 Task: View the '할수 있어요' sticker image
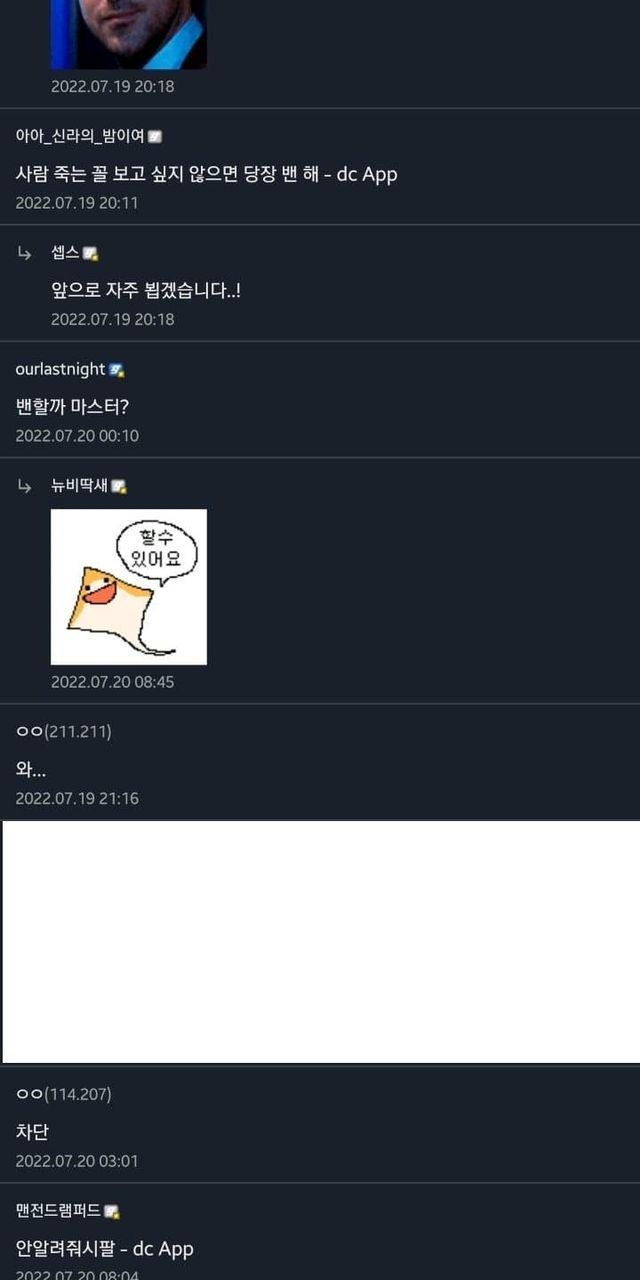[x=128, y=586]
